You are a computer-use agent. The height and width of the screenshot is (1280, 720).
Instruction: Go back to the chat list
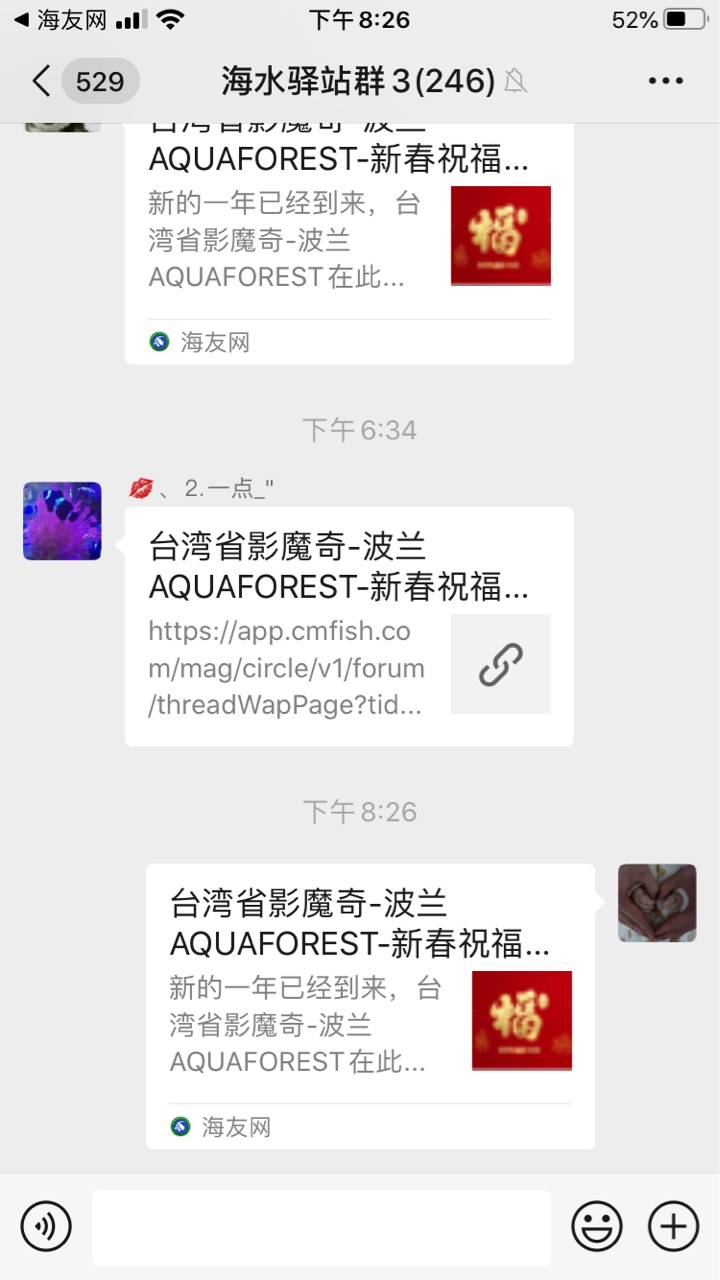pyautogui.click(x=42, y=81)
